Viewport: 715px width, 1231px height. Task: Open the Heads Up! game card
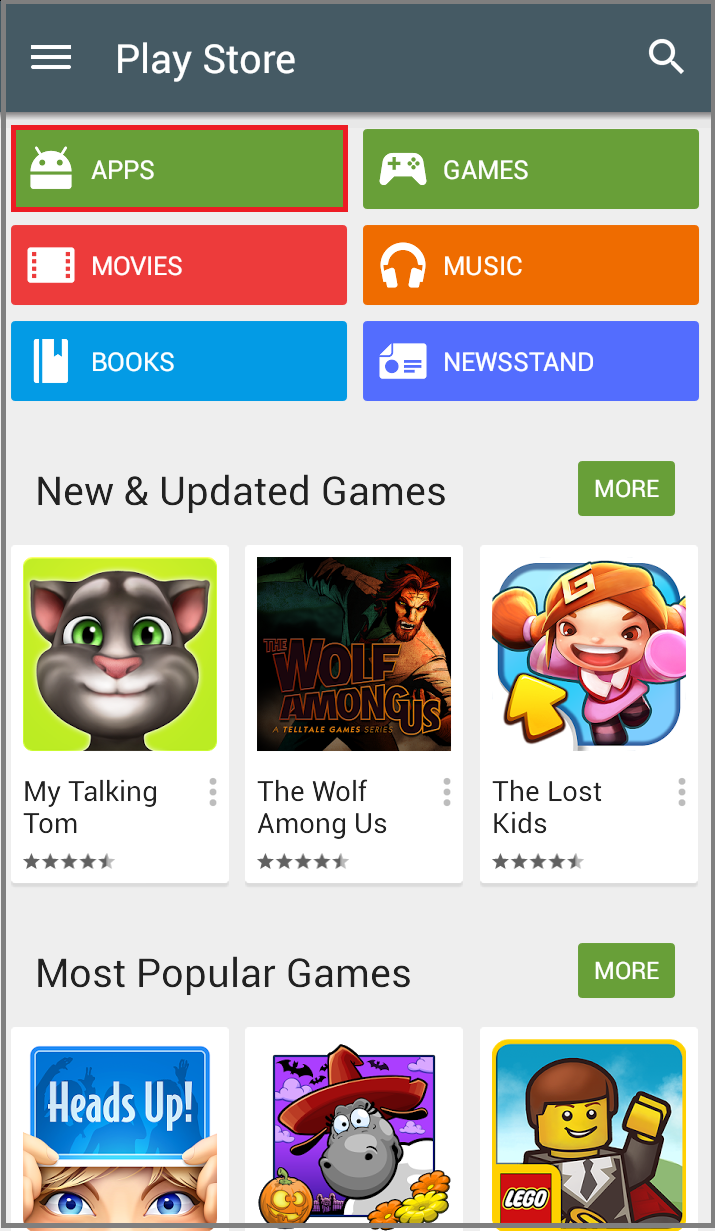point(120,1128)
